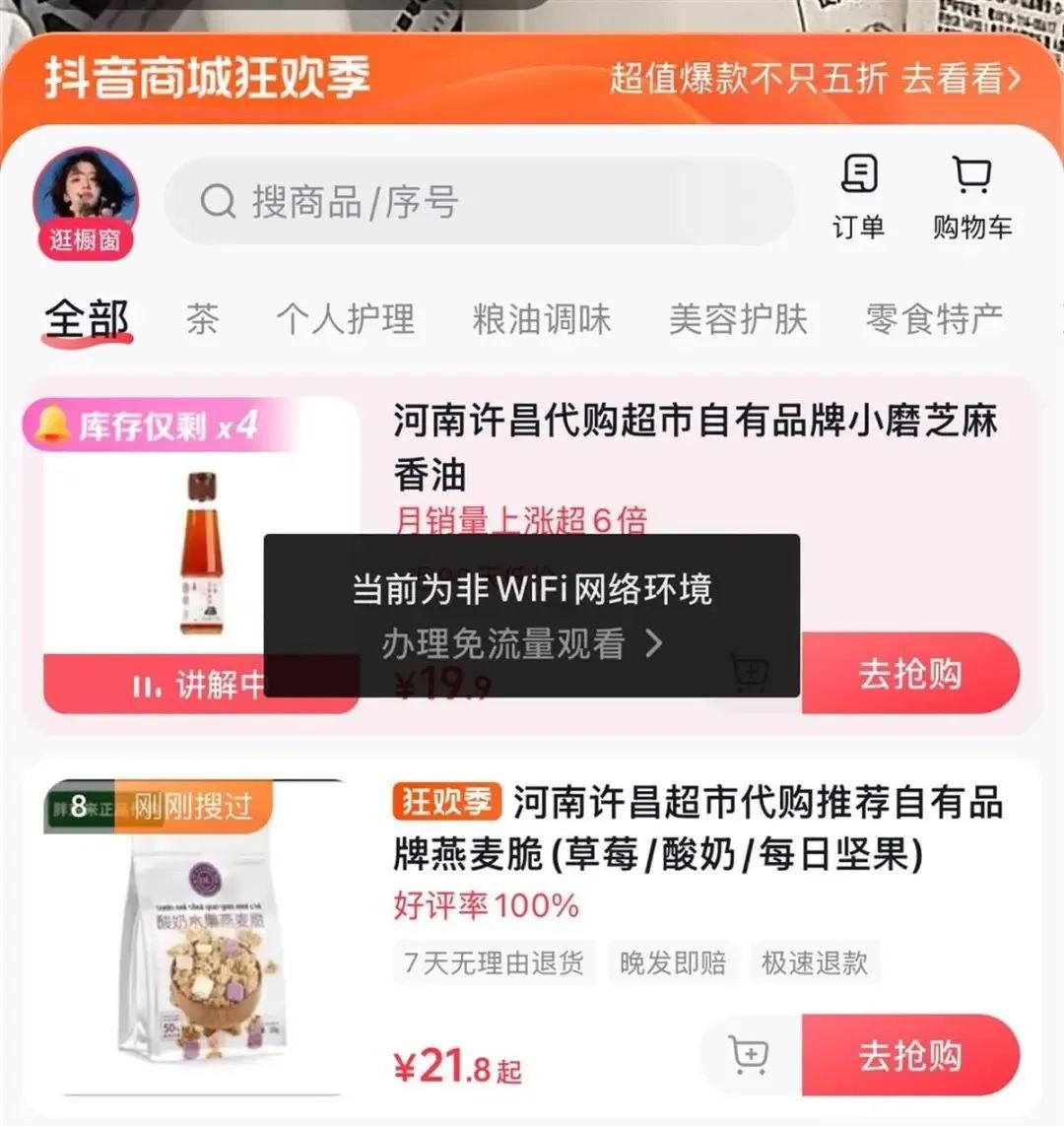Open the 抖音商城狂欢季 去看看 banner link
Screen dimensions: 1064x1126
816,79
